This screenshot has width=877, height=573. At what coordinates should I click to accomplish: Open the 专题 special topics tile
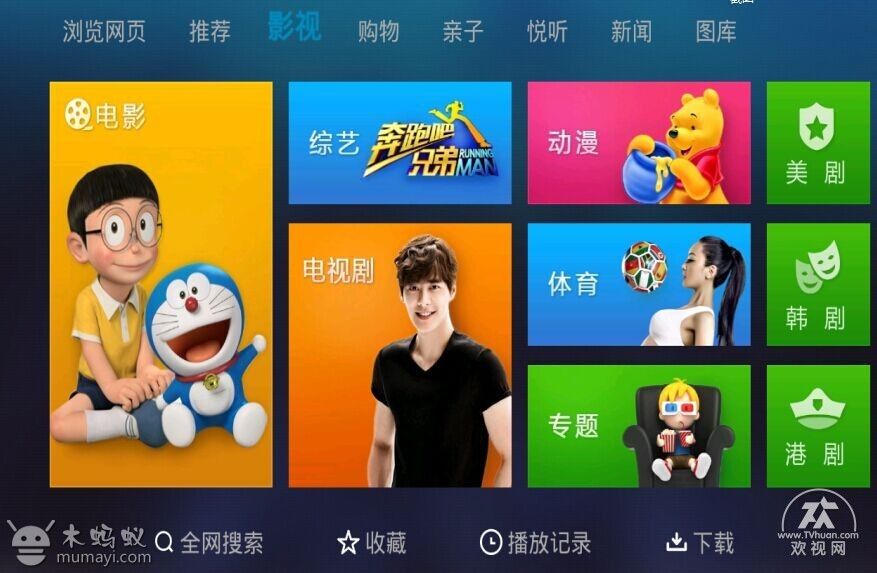click(x=639, y=426)
